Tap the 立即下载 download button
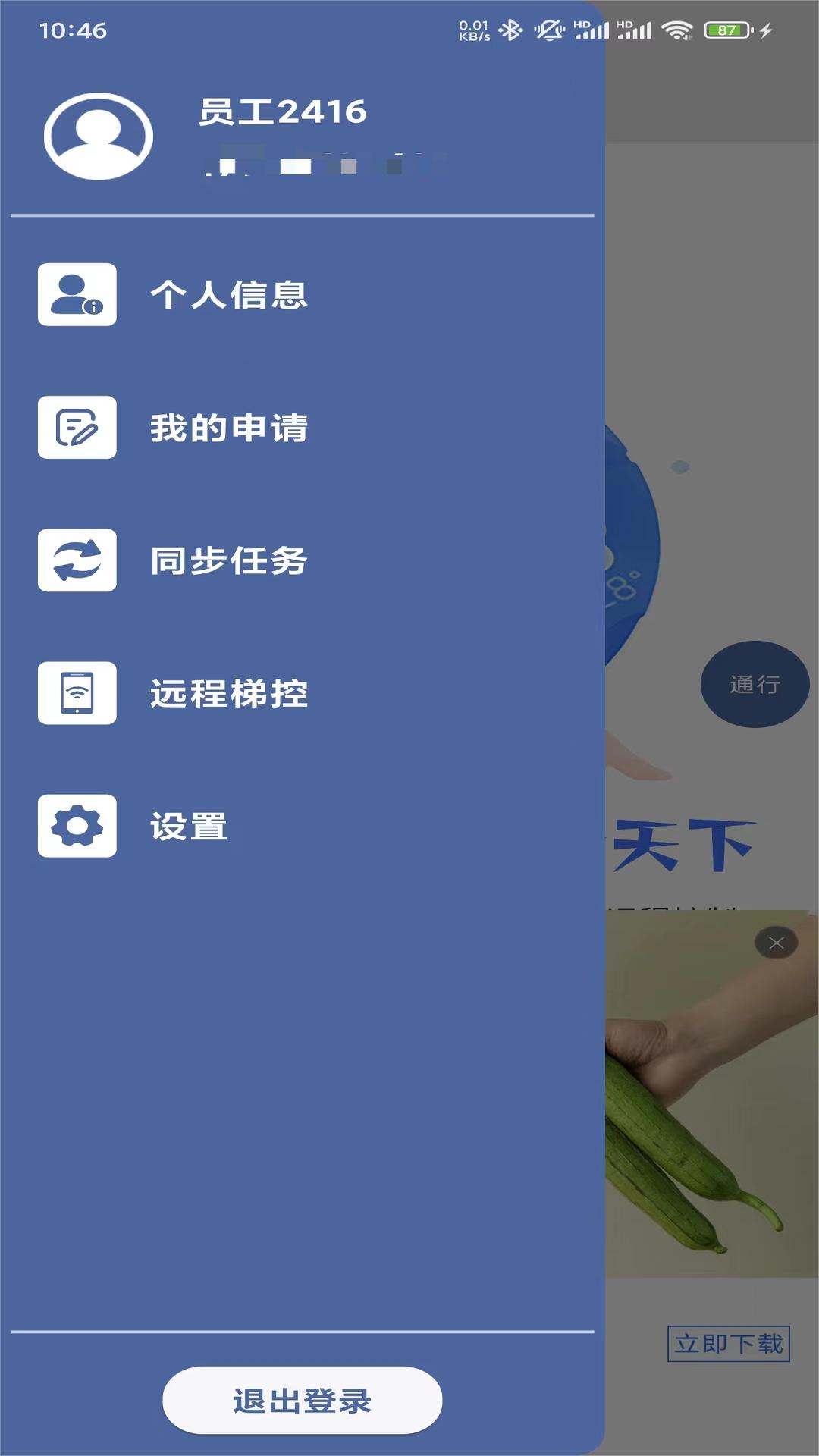Image resolution: width=819 pixels, height=1456 pixels. 729,1344
